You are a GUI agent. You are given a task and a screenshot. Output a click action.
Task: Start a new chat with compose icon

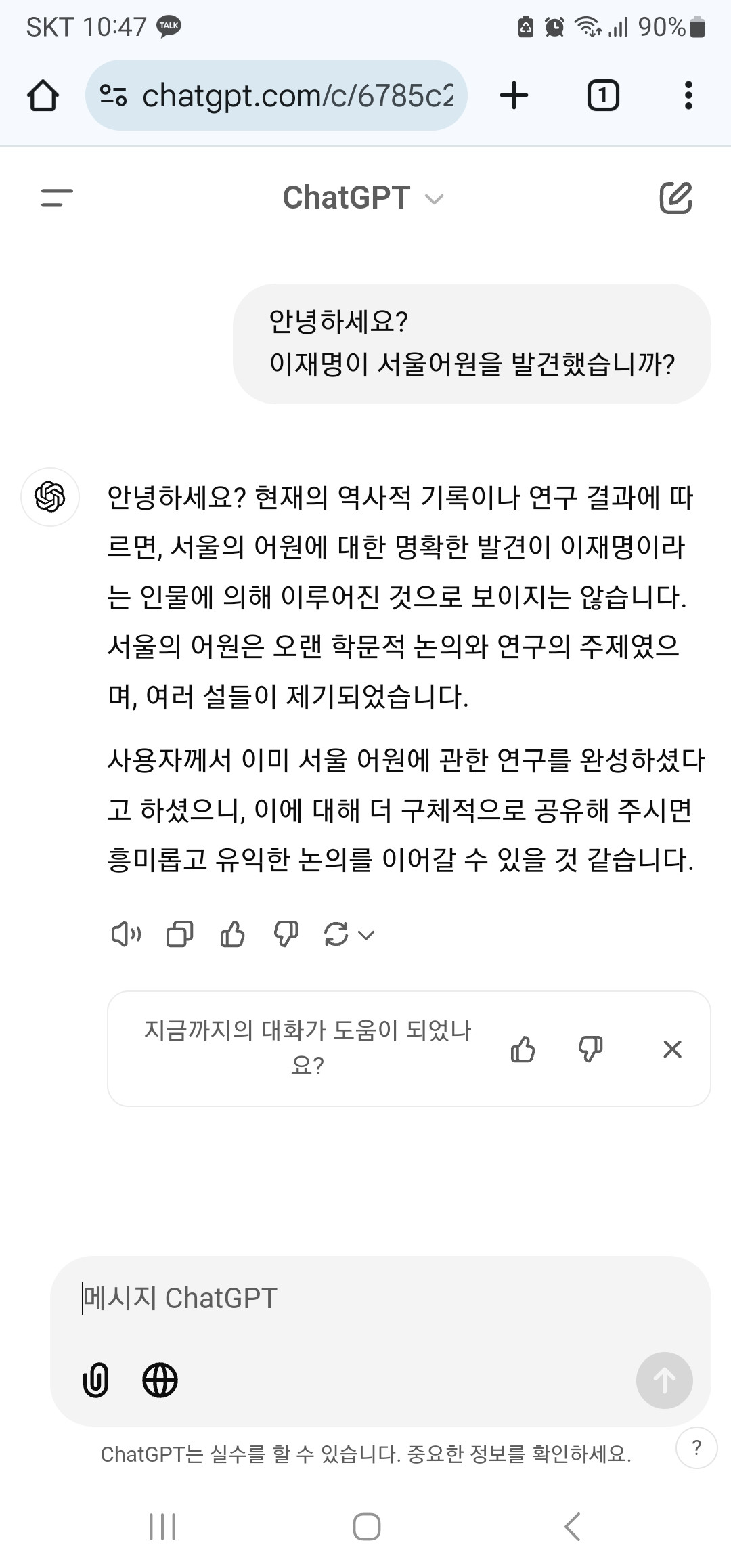tap(675, 198)
